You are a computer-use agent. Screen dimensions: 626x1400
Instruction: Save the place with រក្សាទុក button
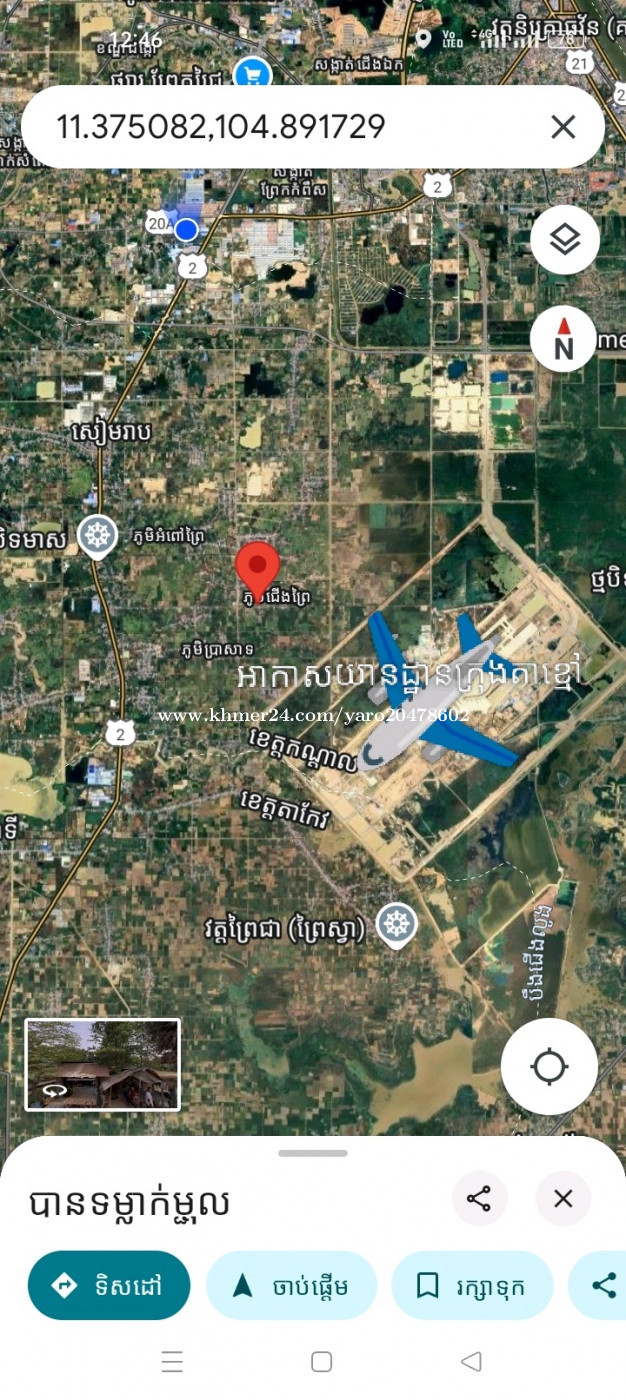click(471, 1285)
